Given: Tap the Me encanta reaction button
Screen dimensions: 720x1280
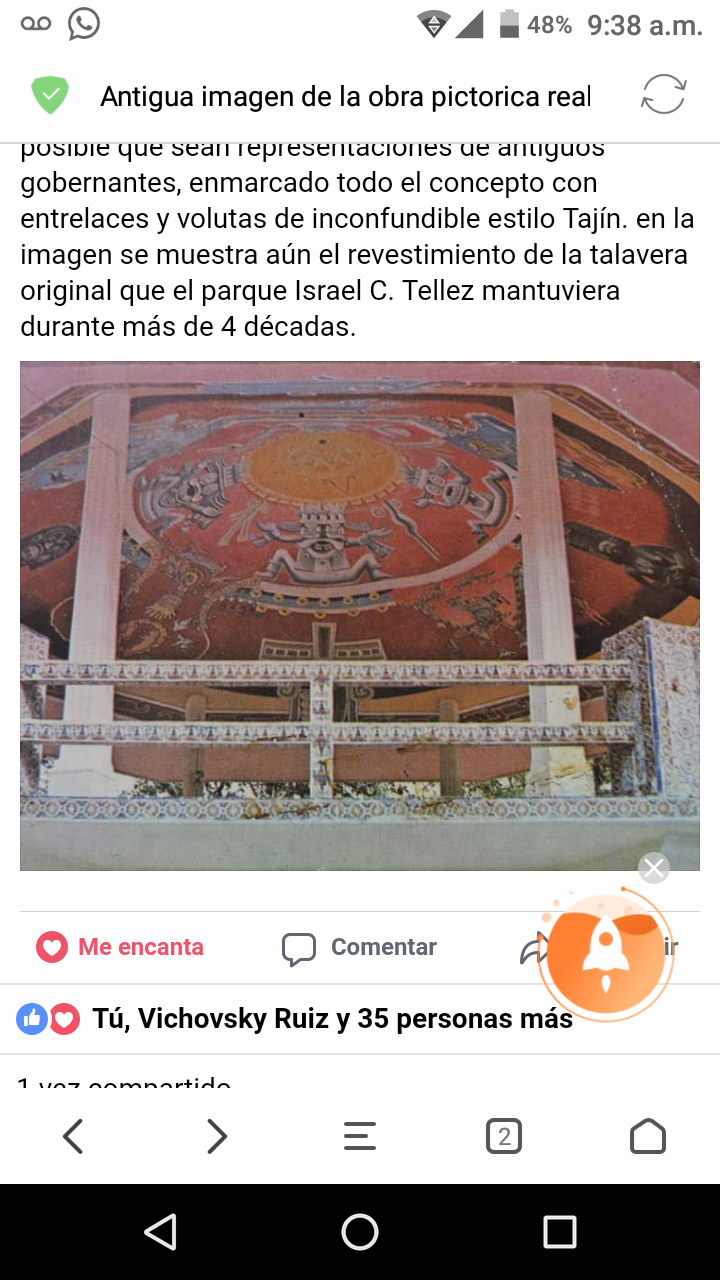Looking at the screenshot, I should 120,947.
